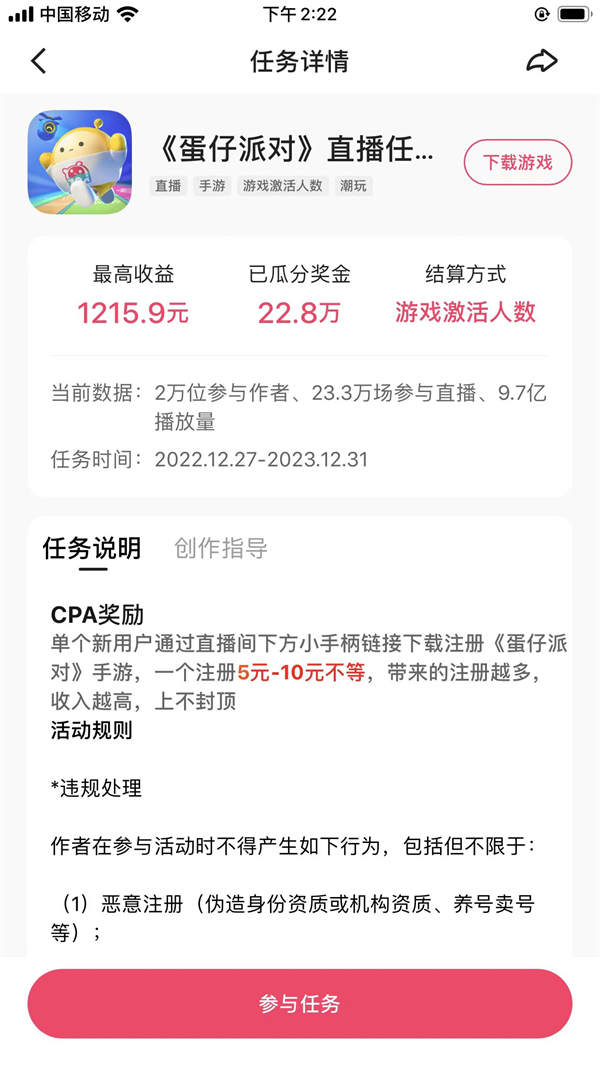Go back from the 任务详情 page

[39, 61]
